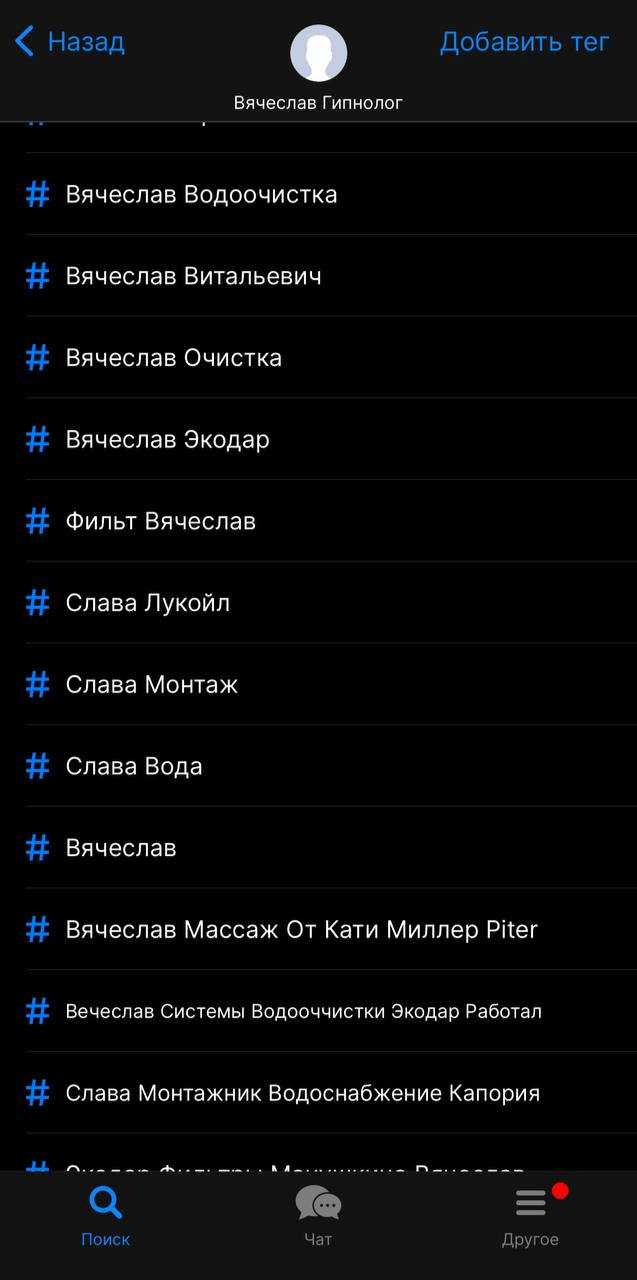Open the single-word tag Вячеслав
The height and width of the screenshot is (1280, 637).
click(x=120, y=848)
